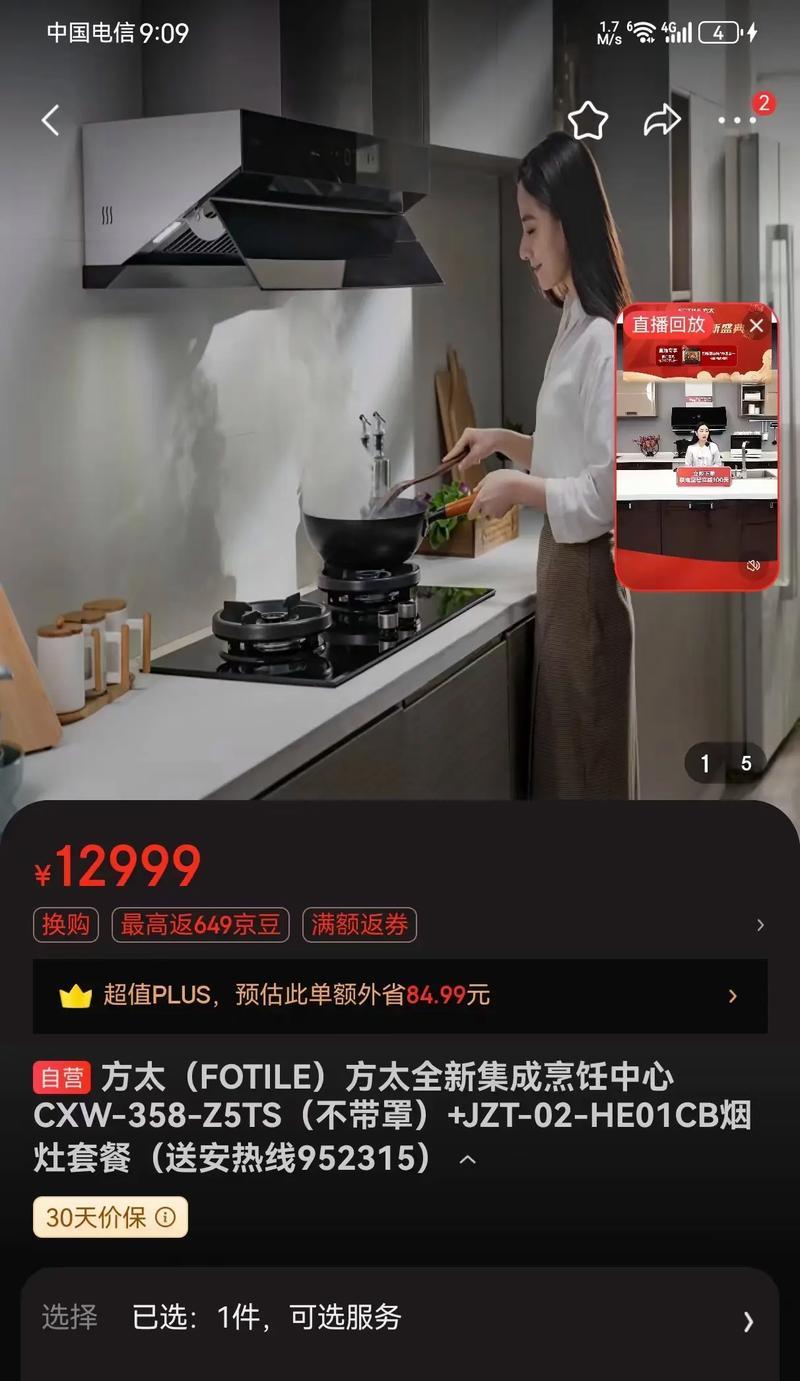
Task: Favorite this product with the star icon
Action: point(588,121)
